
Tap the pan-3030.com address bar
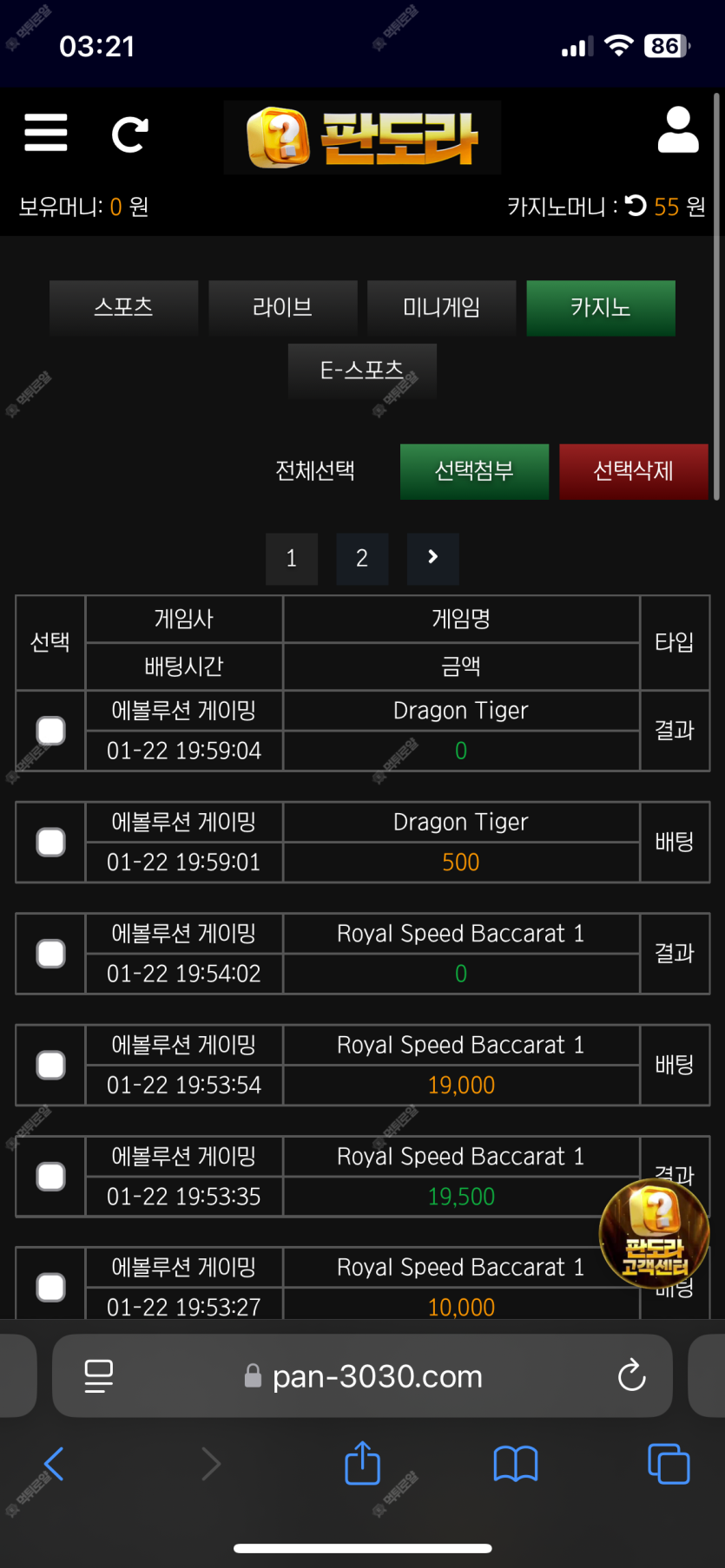tap(362, 1375)
